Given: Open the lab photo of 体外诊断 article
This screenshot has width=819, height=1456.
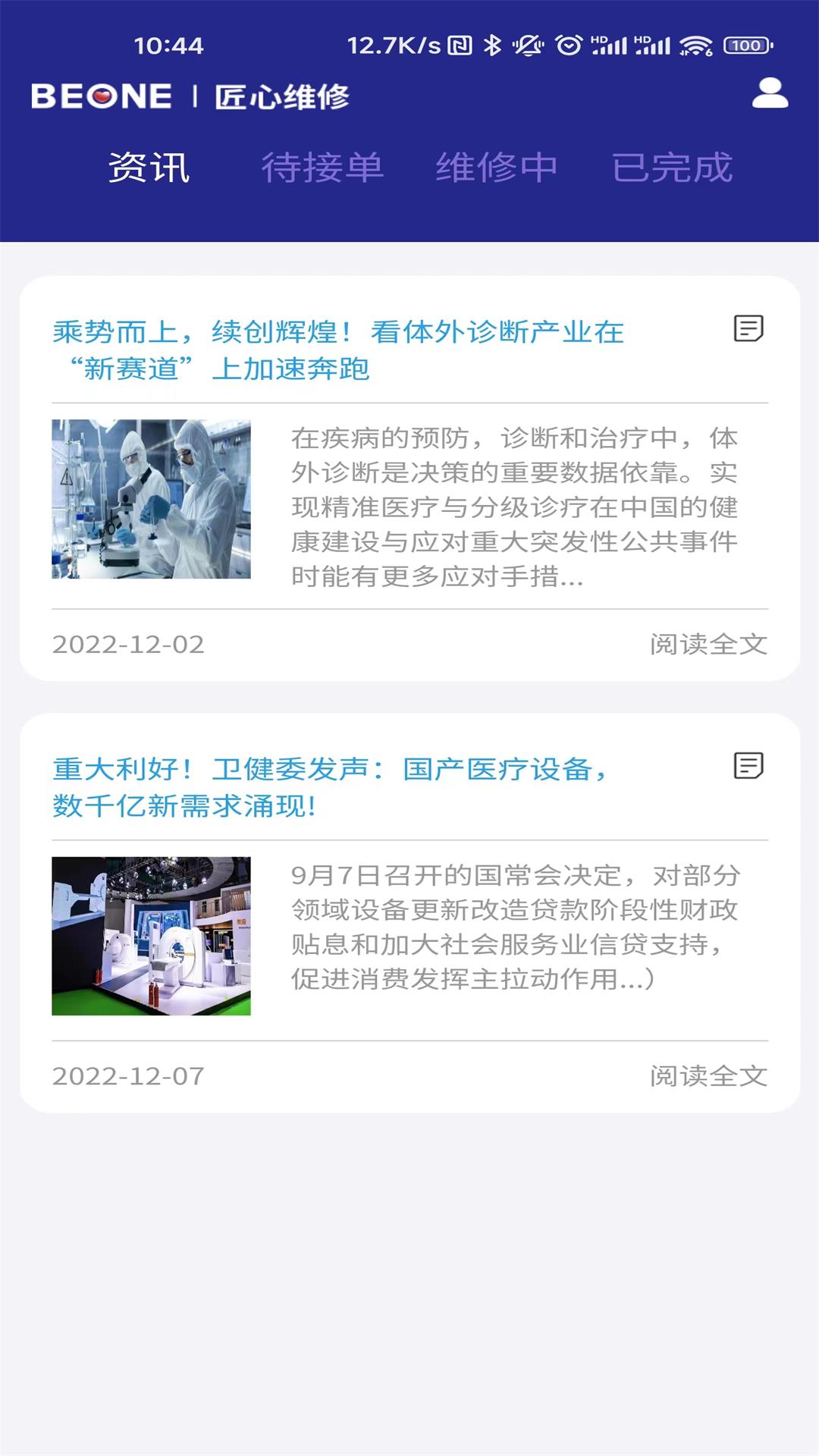Looking at the screenshot, I should (151, 499).
